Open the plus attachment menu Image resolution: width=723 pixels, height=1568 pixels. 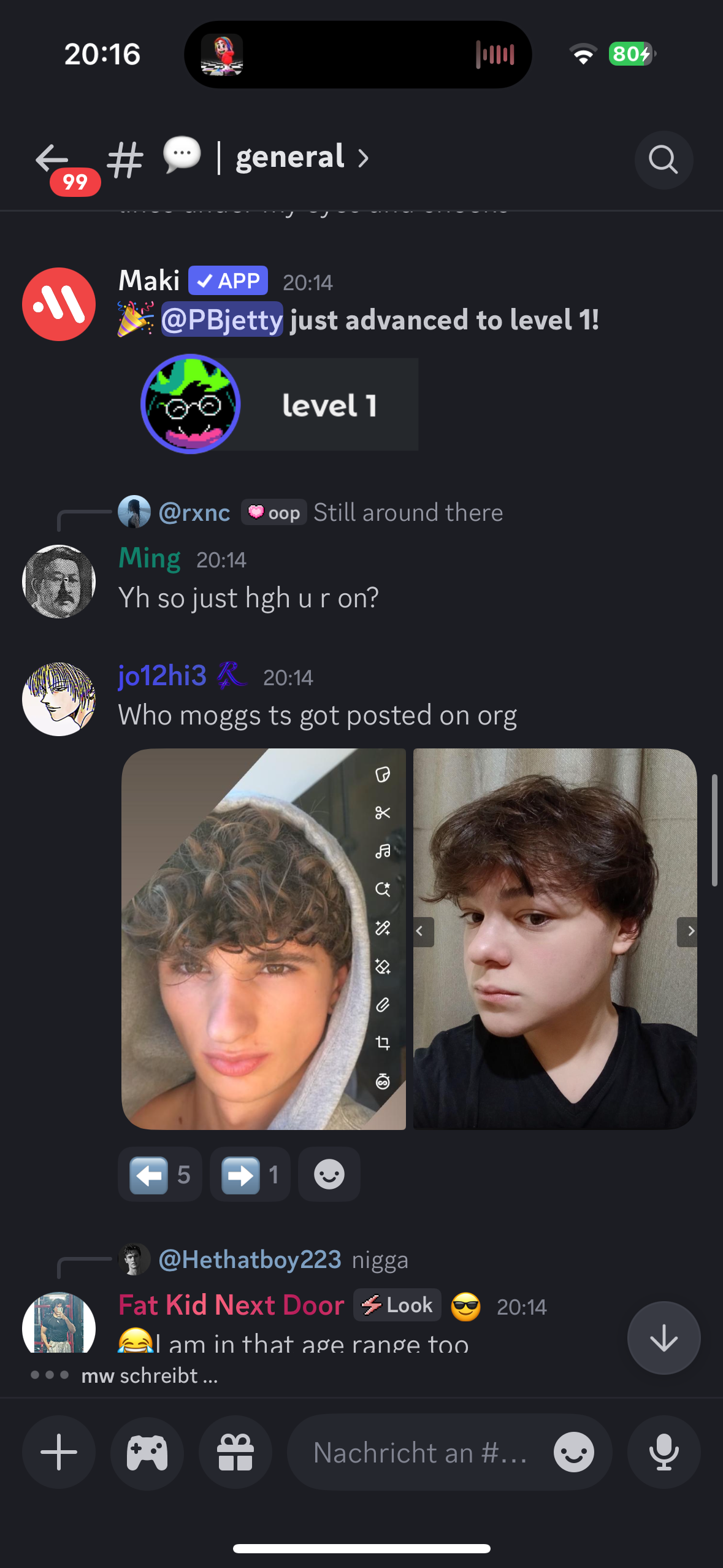[x=59, y=1452]
